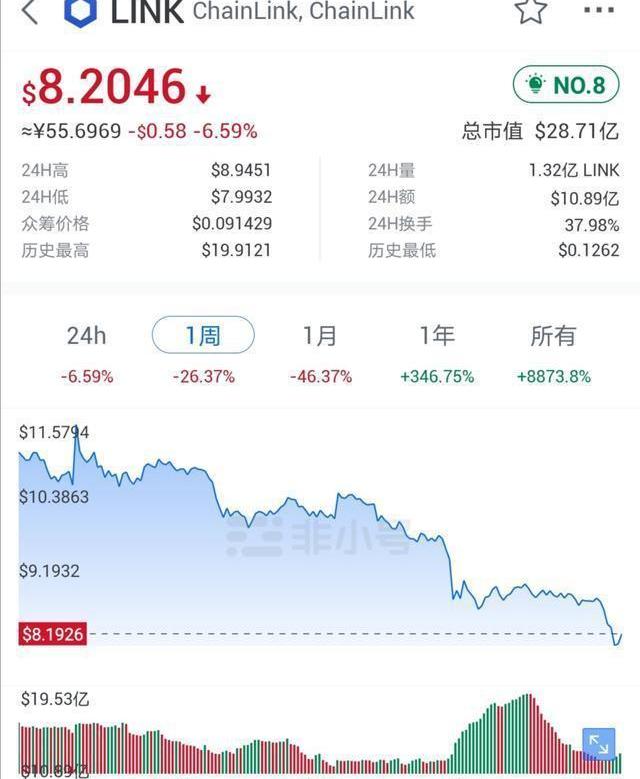View 所有 all-time price history
The width and height of the screenshot is (640, 779).
[x=553, y=336]
